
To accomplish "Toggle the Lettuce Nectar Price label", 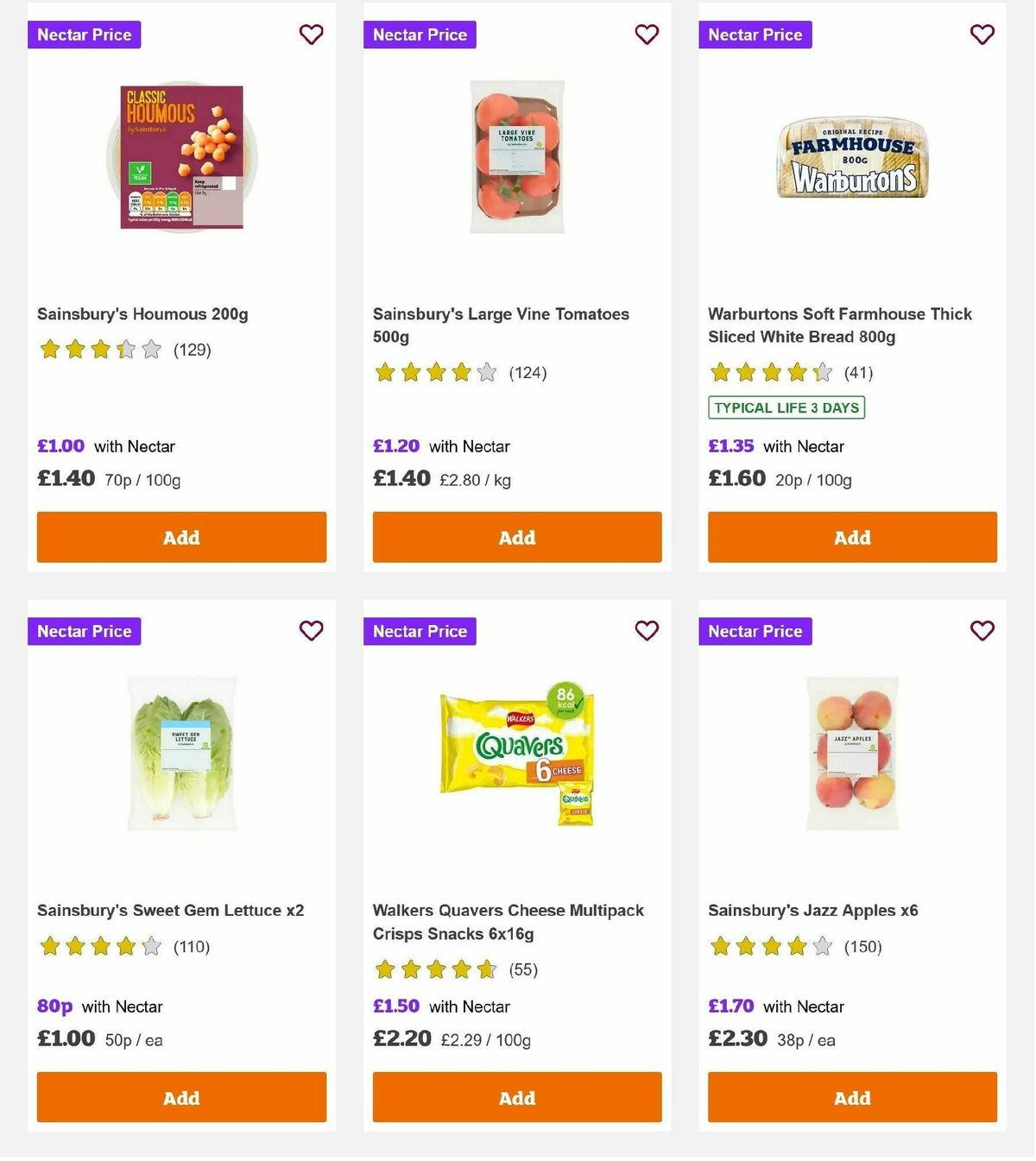I will coord(84,631).
